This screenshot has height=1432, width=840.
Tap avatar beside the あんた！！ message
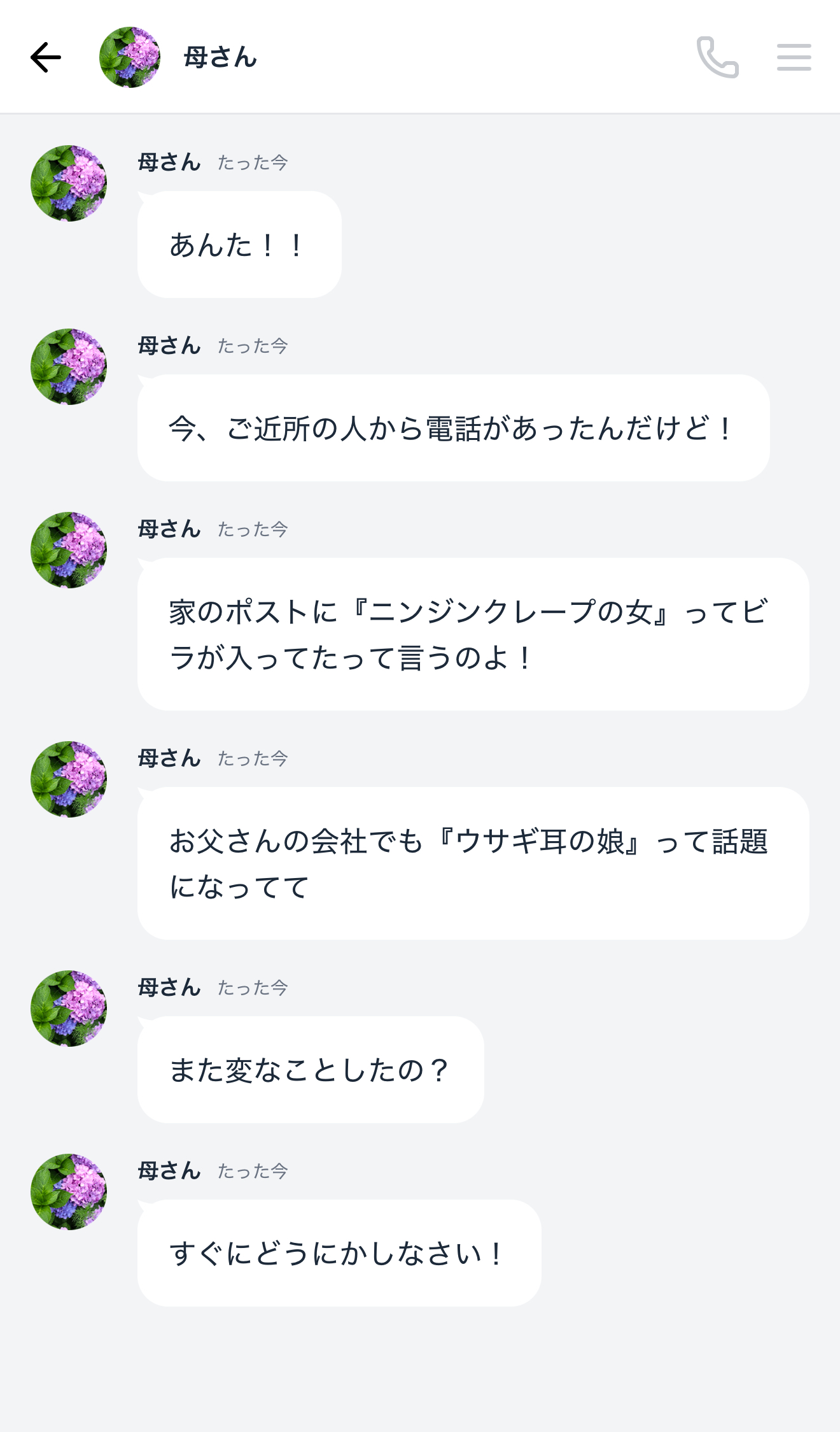pyautogui.click(x=69, y=183)
